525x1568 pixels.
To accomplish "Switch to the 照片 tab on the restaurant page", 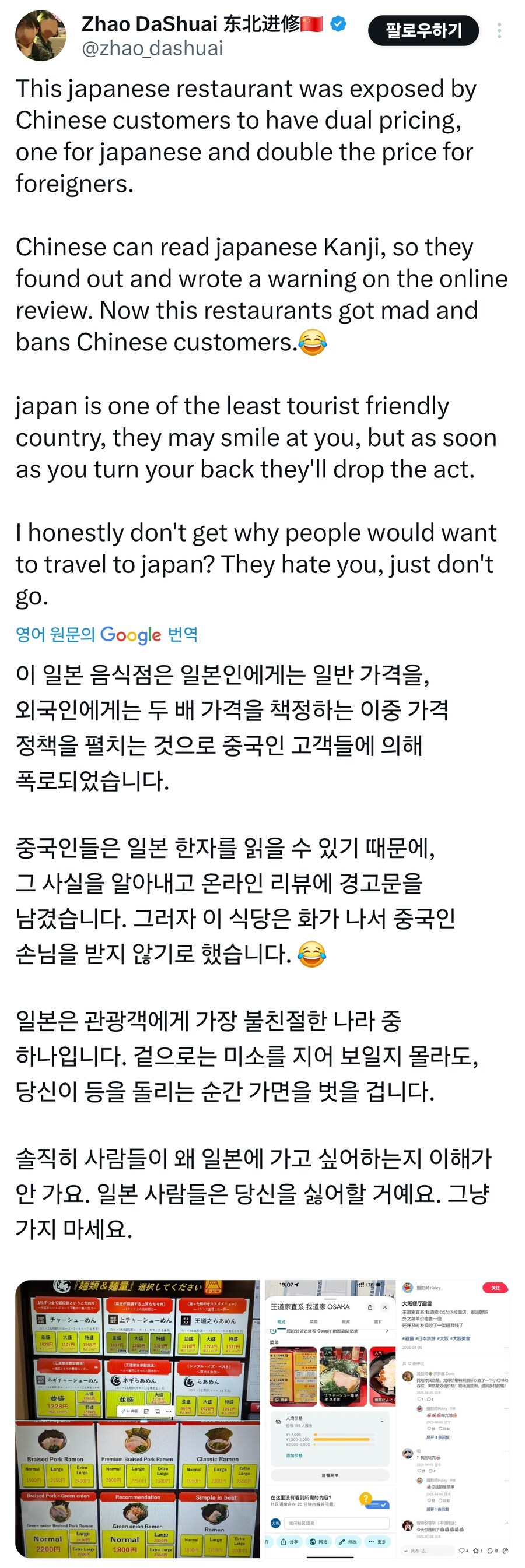I will pyautogui.click(x=345, y=1322).
